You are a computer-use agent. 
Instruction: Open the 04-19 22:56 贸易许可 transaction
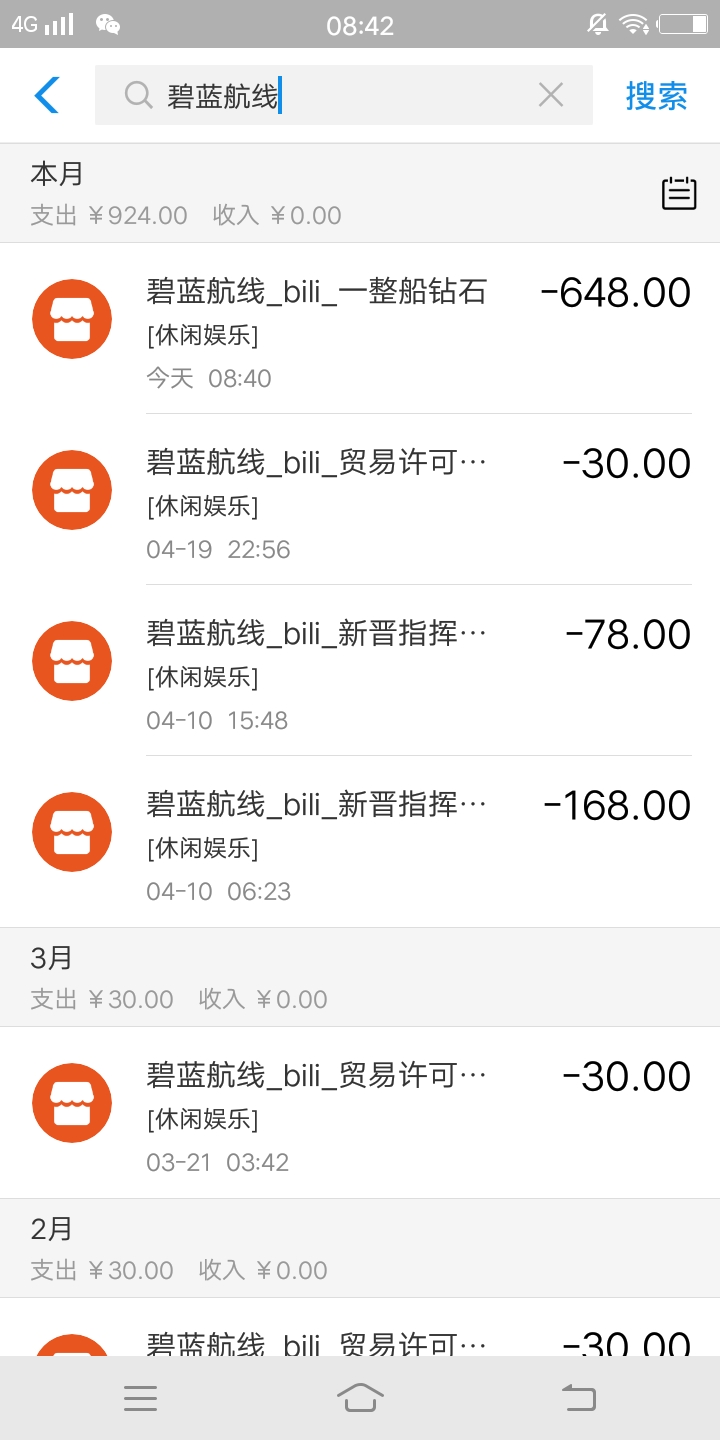click(360, 499)
